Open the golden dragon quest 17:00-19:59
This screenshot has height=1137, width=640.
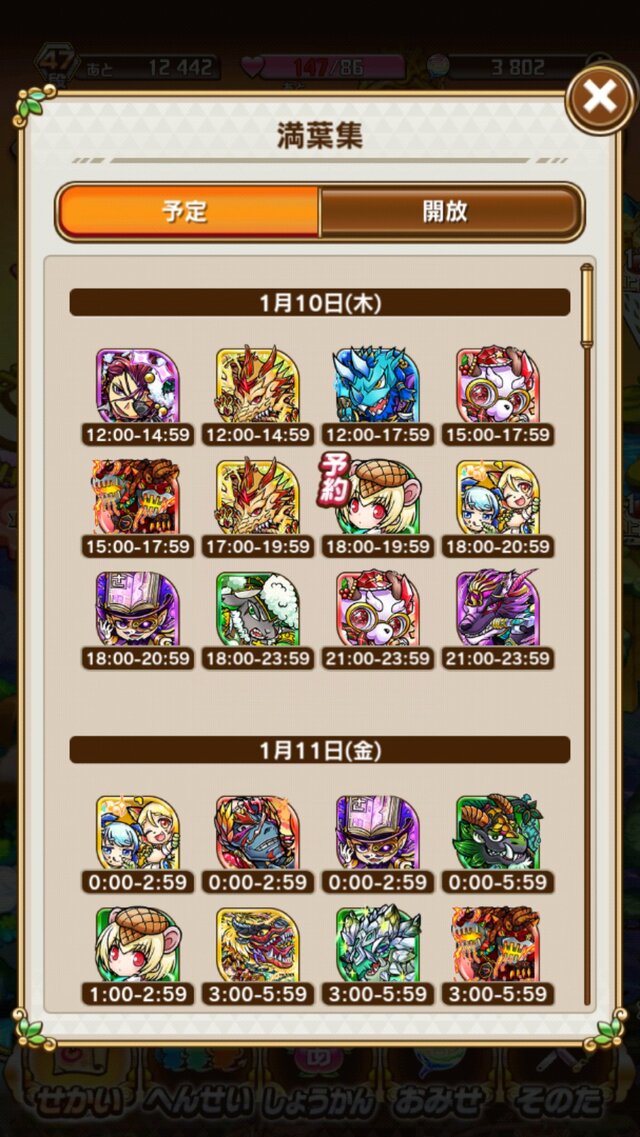[x=257, y=498]
